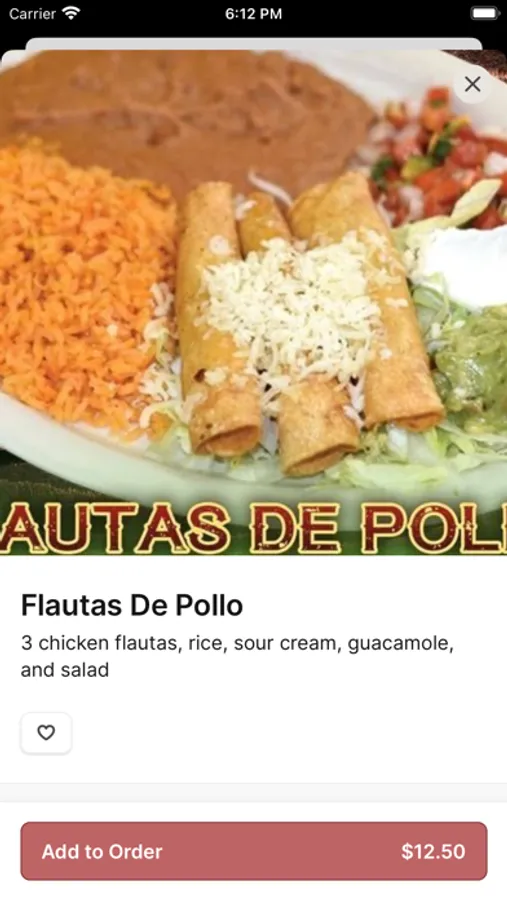Add Flautas De Pollo to order
507x900 pixels.
(x=254, y=851)
